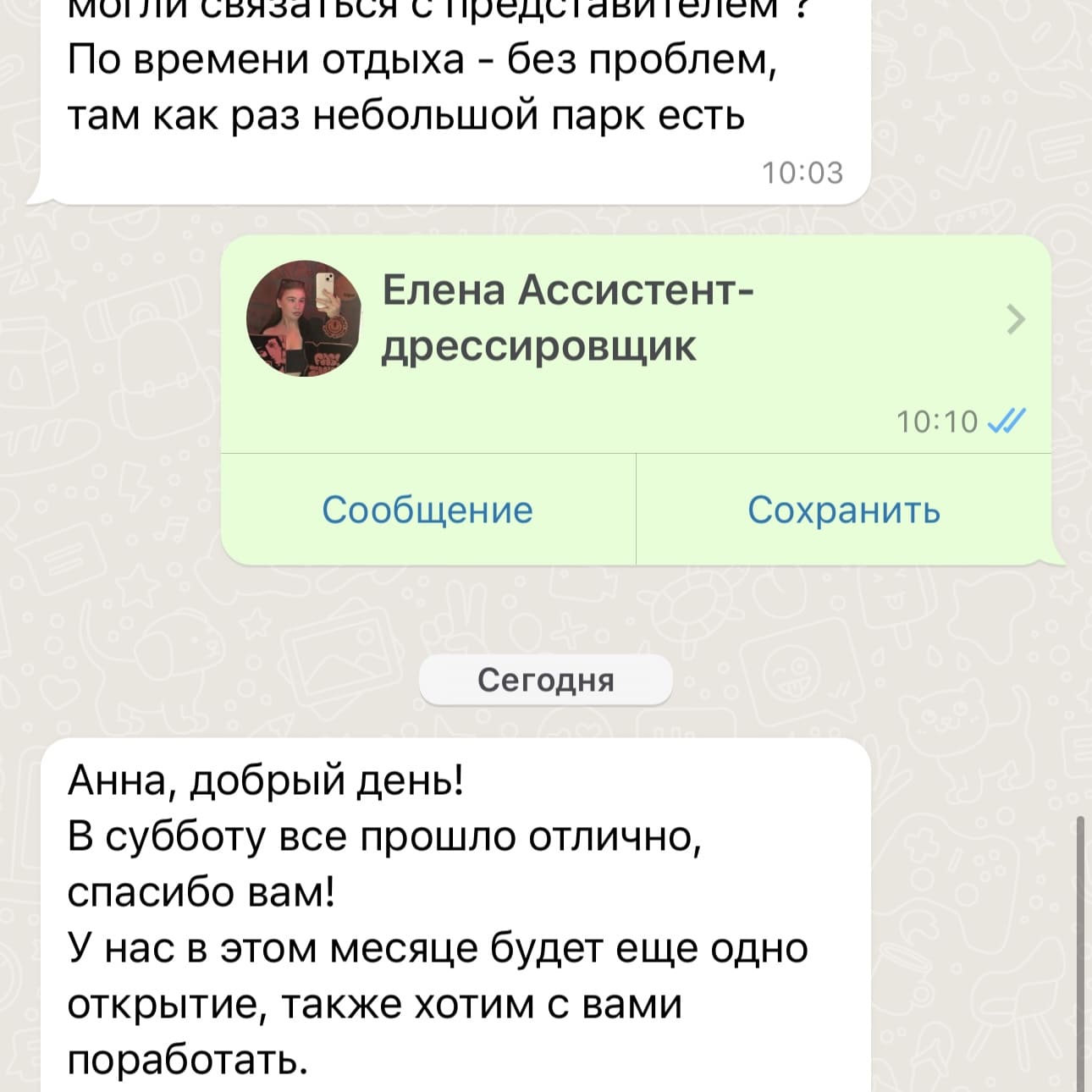
Task: Tap the Сохранить contact button
Action: click(843, 510)
